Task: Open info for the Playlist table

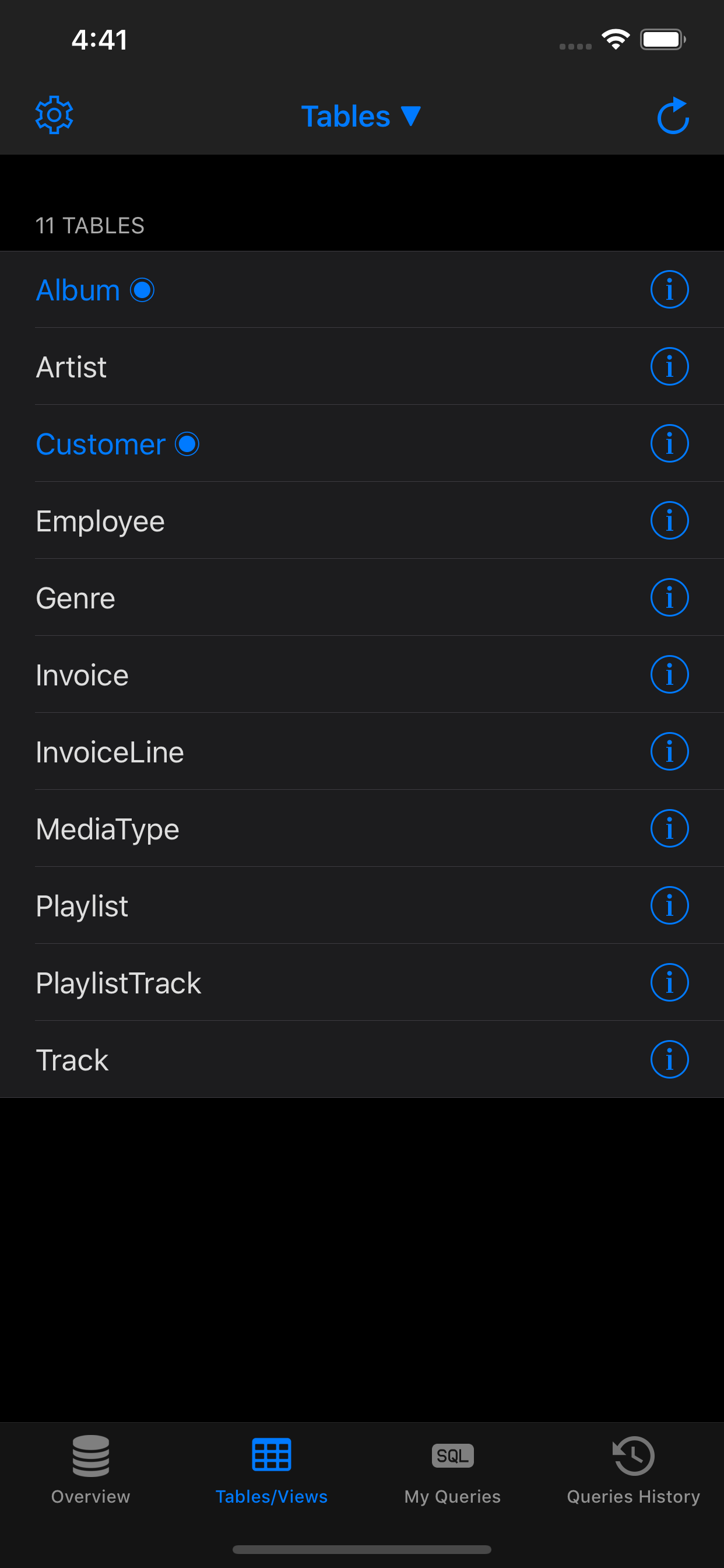Action: pyautogui.click(x=669, y=905)
